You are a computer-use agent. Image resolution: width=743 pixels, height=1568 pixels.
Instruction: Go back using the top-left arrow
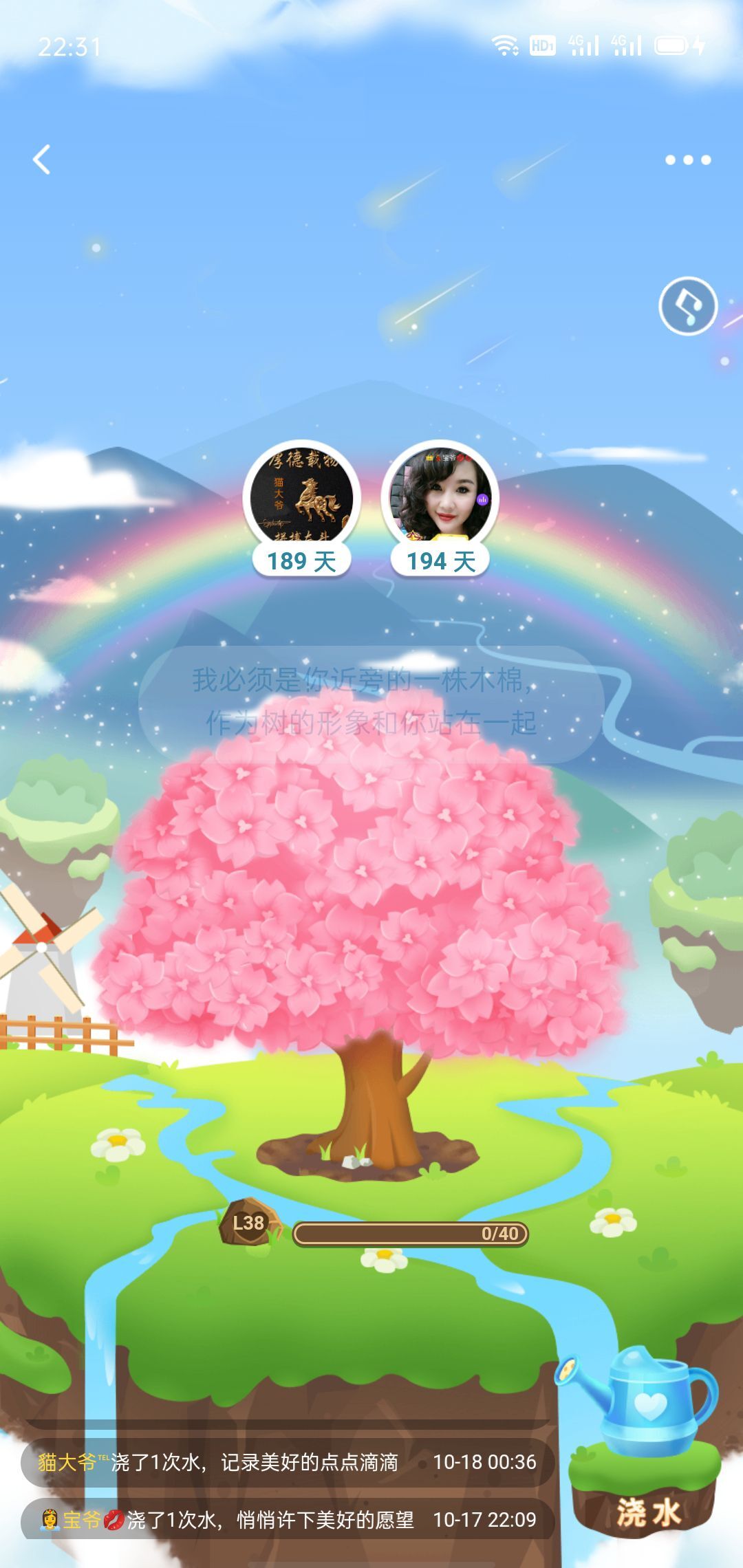42,160
